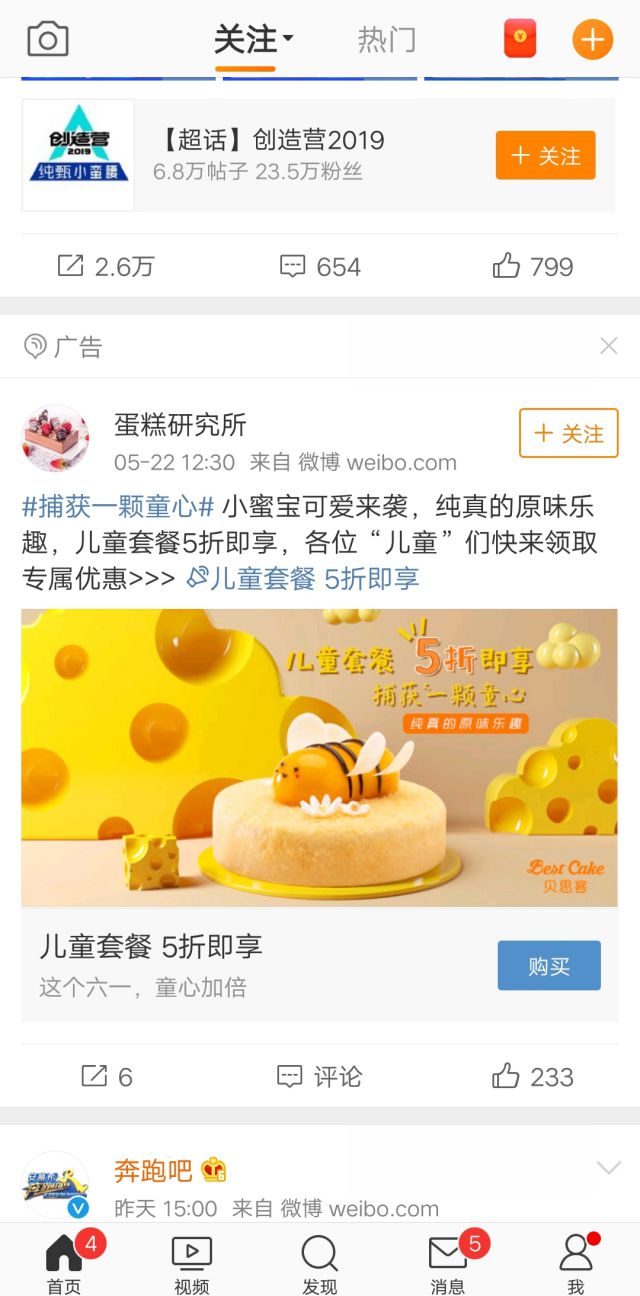Switch to the 热门 tab
This screenshot has width=640, height=1296.
pos(386,40)
